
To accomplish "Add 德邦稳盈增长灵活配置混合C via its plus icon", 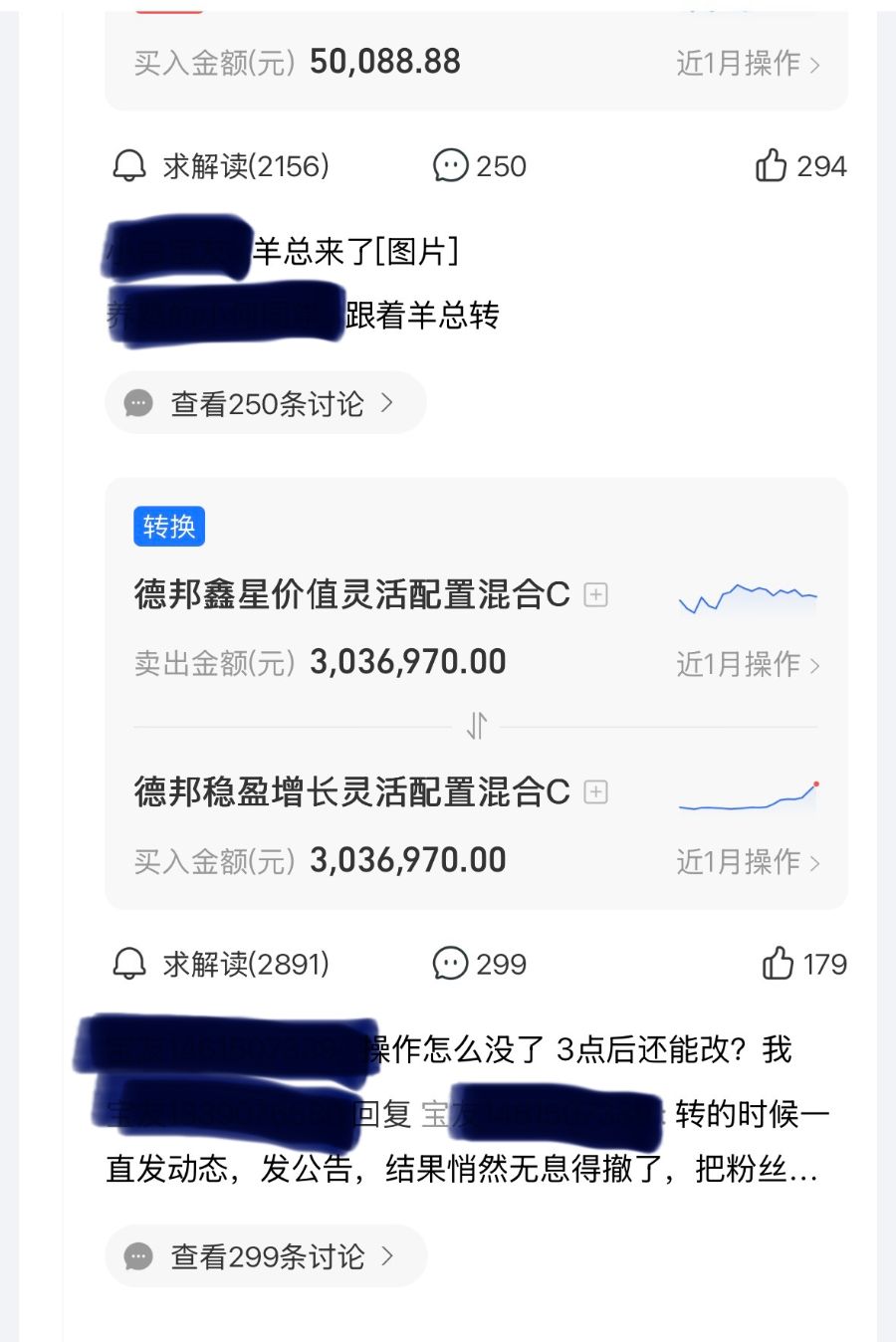I will 595,792.
